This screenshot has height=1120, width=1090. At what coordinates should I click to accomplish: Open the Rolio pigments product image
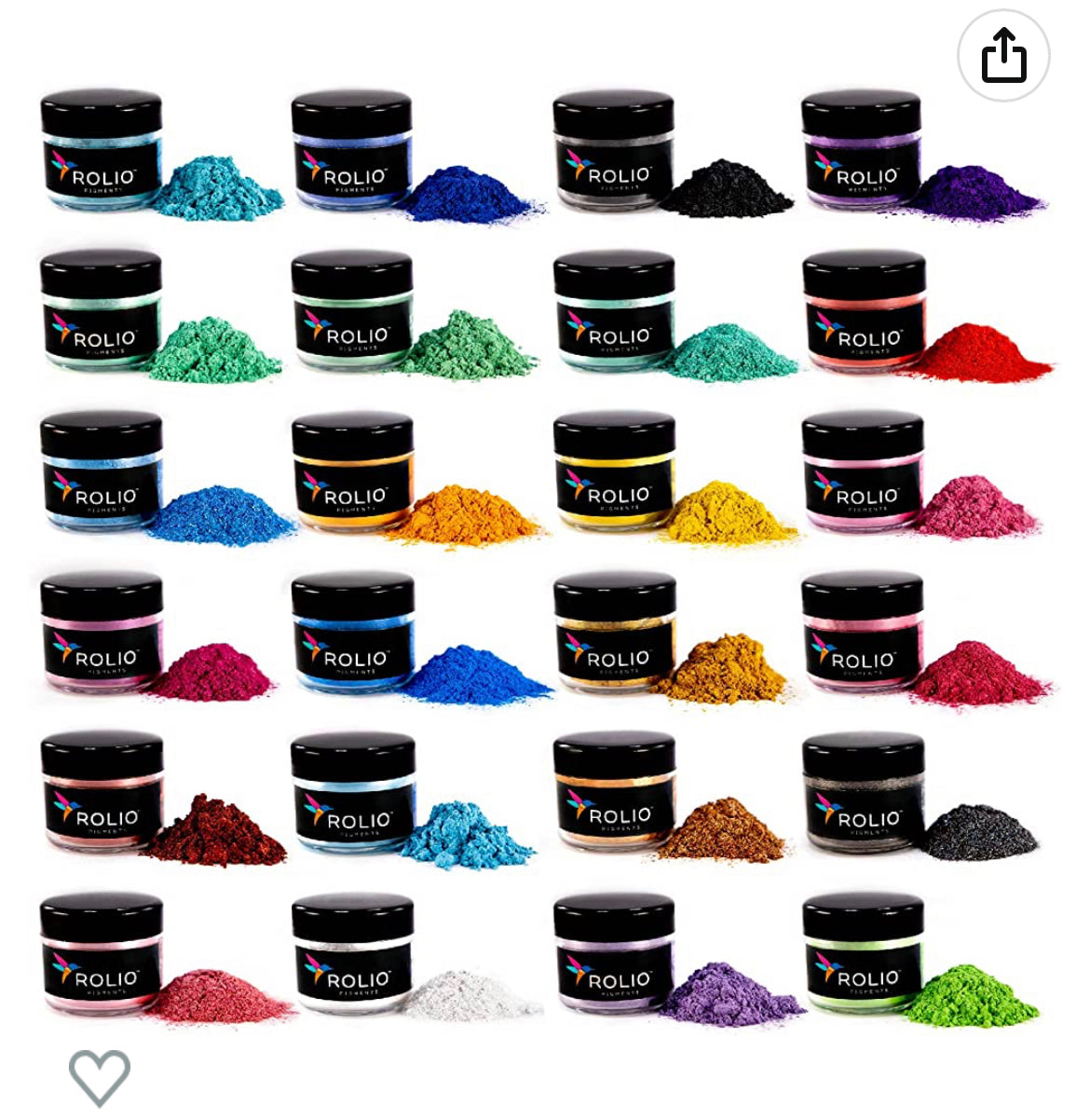point(544,559)
